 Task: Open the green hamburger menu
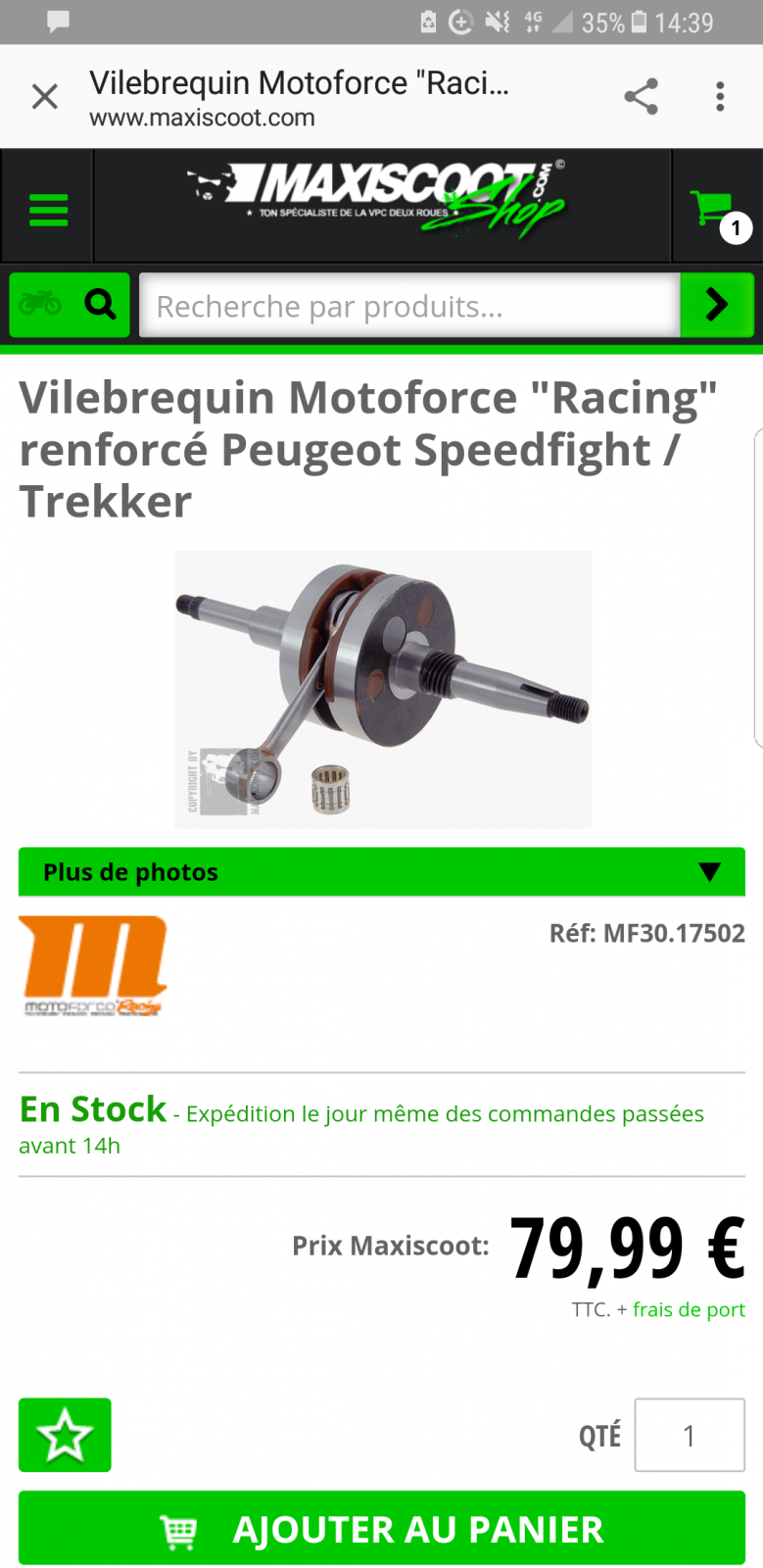[48, 209]
